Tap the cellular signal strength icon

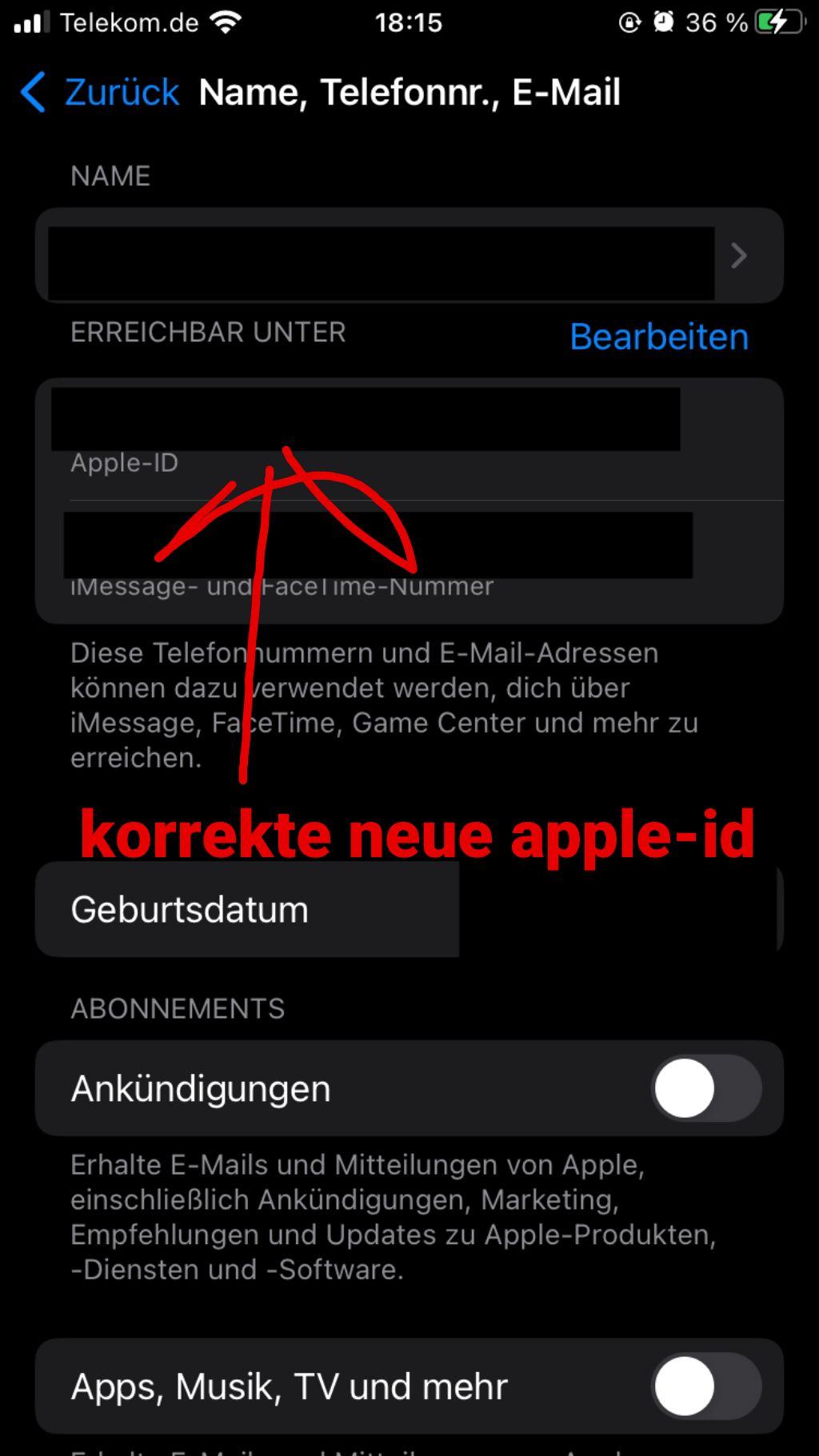[32, 22]
